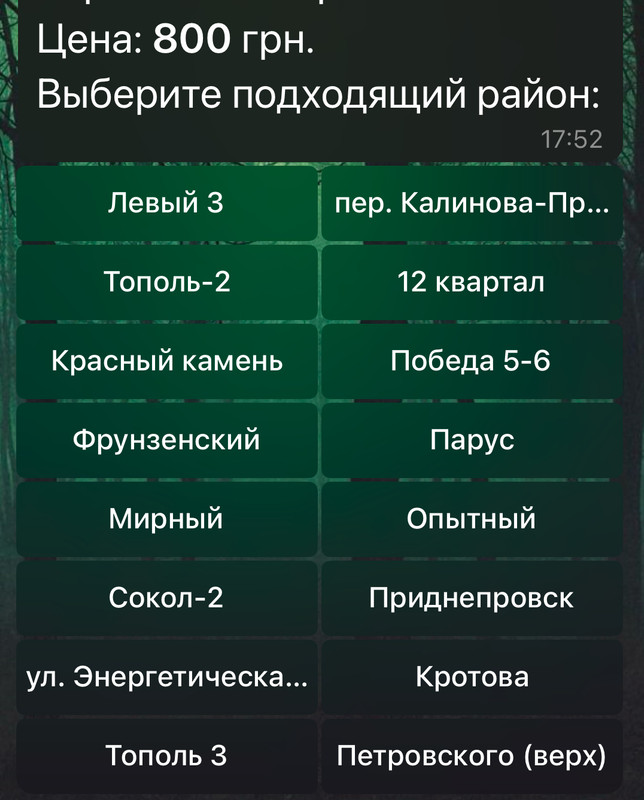
Task: Select Фрунзенский district
Action: tap(166, 440)
